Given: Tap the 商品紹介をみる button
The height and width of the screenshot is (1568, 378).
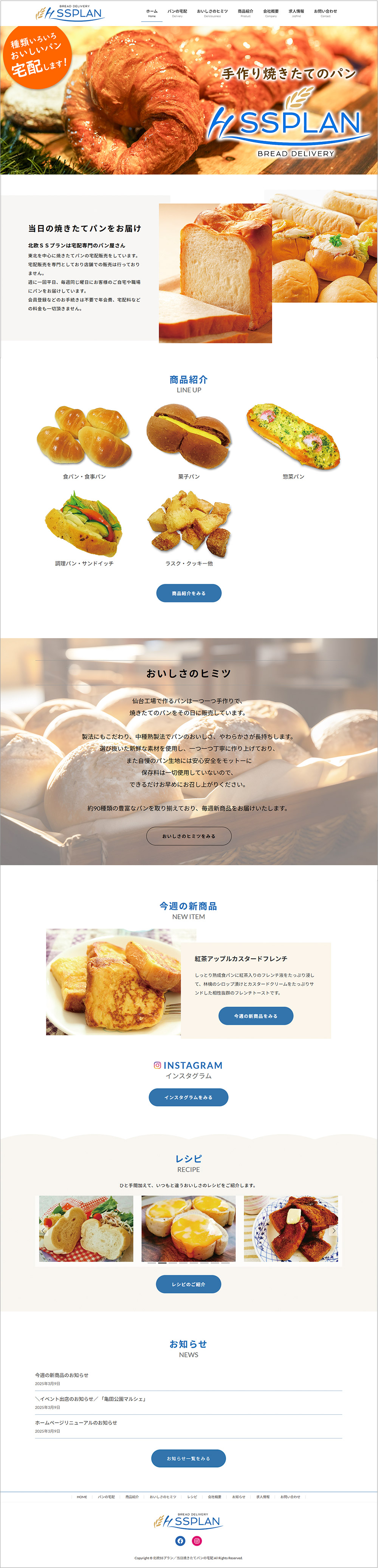Looking at the screenshot, I should coord(189,593).
